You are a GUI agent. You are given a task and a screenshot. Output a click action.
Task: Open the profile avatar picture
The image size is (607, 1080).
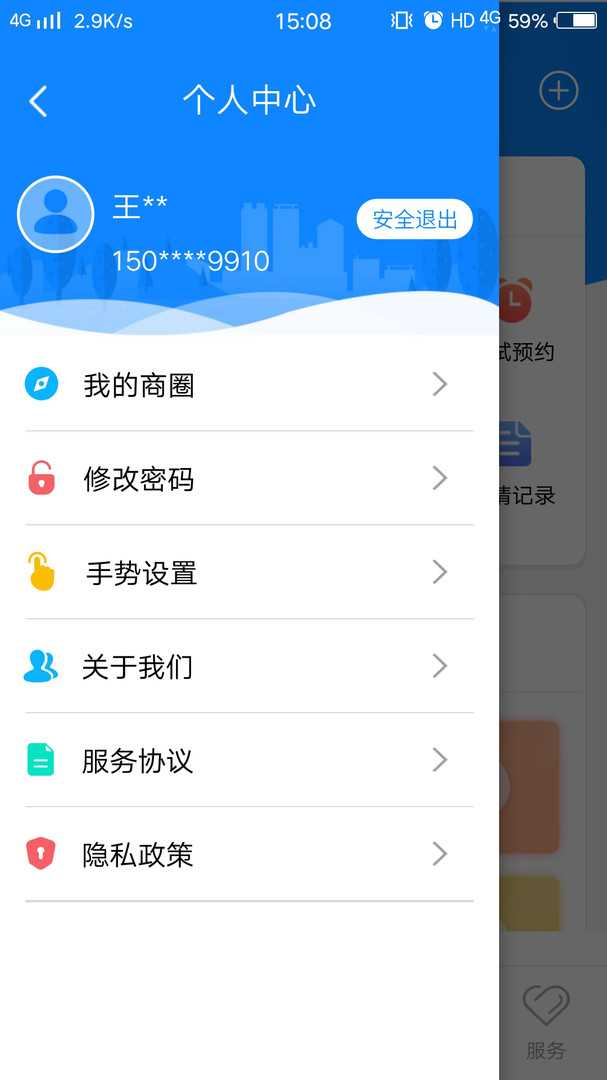point(56,213)
